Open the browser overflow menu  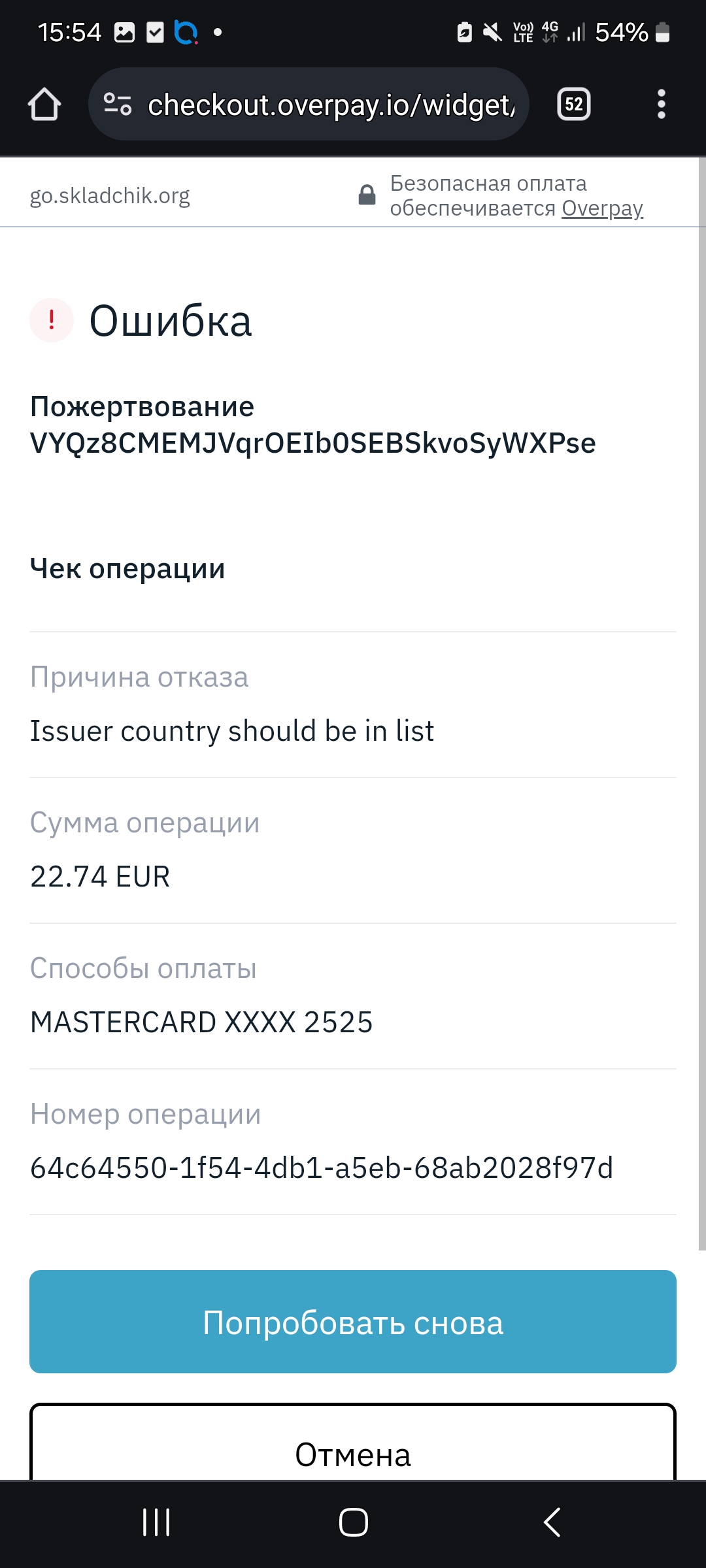point(662,105)
